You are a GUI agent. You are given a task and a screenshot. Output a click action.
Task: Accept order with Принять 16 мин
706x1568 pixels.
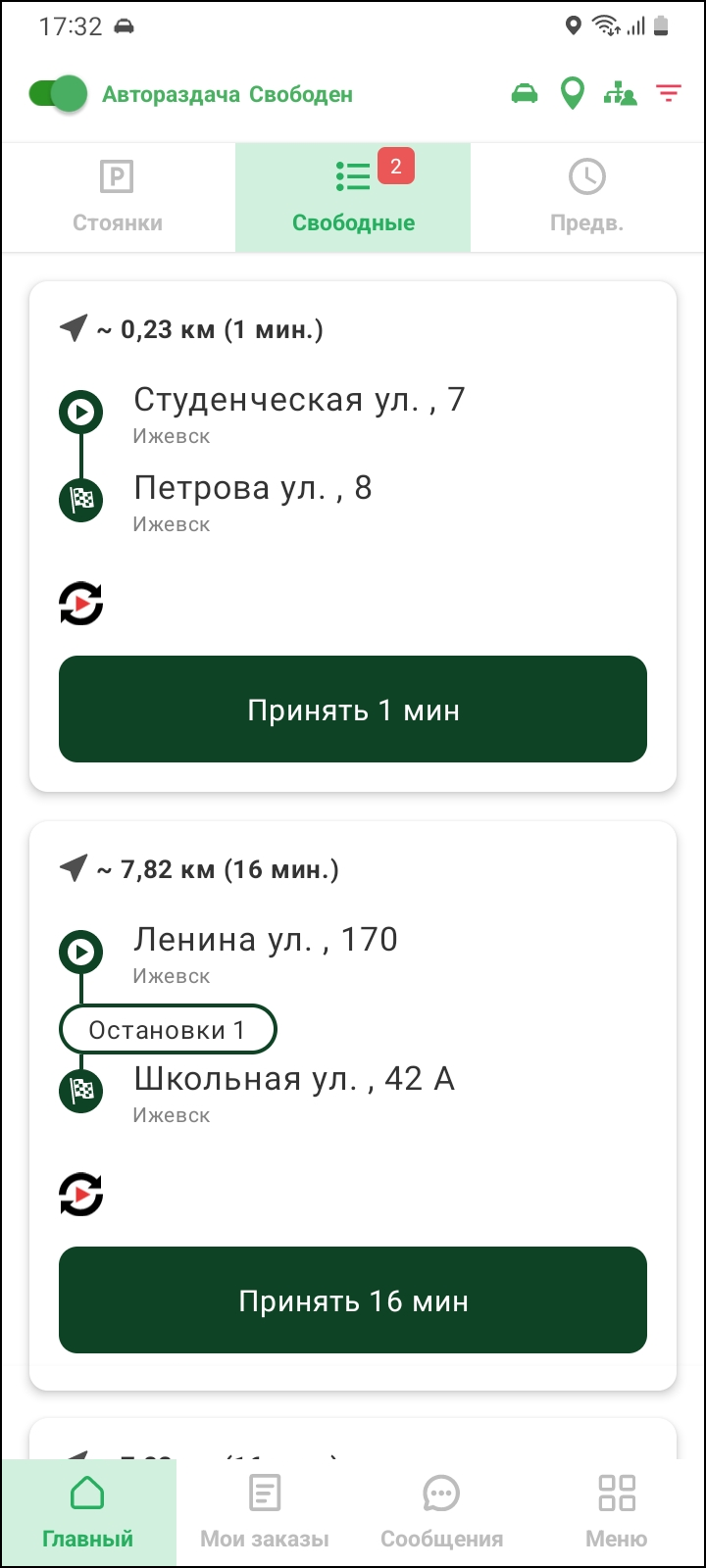click(353, 1300)
